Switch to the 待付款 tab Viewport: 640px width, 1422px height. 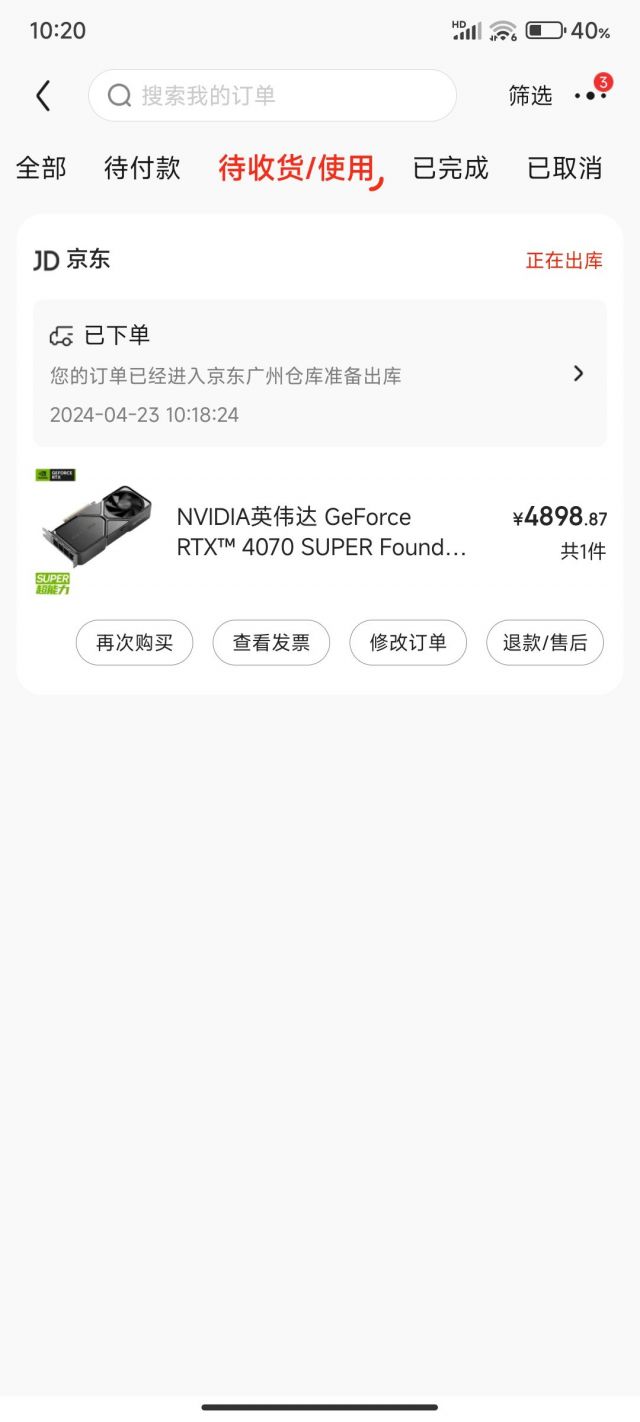(142, 168)
